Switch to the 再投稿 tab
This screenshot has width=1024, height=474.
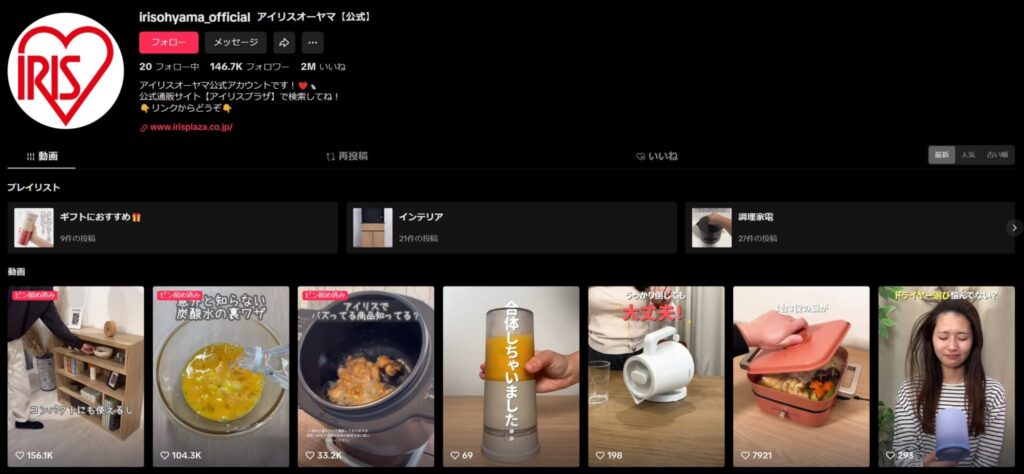click(x=347, y=156)
